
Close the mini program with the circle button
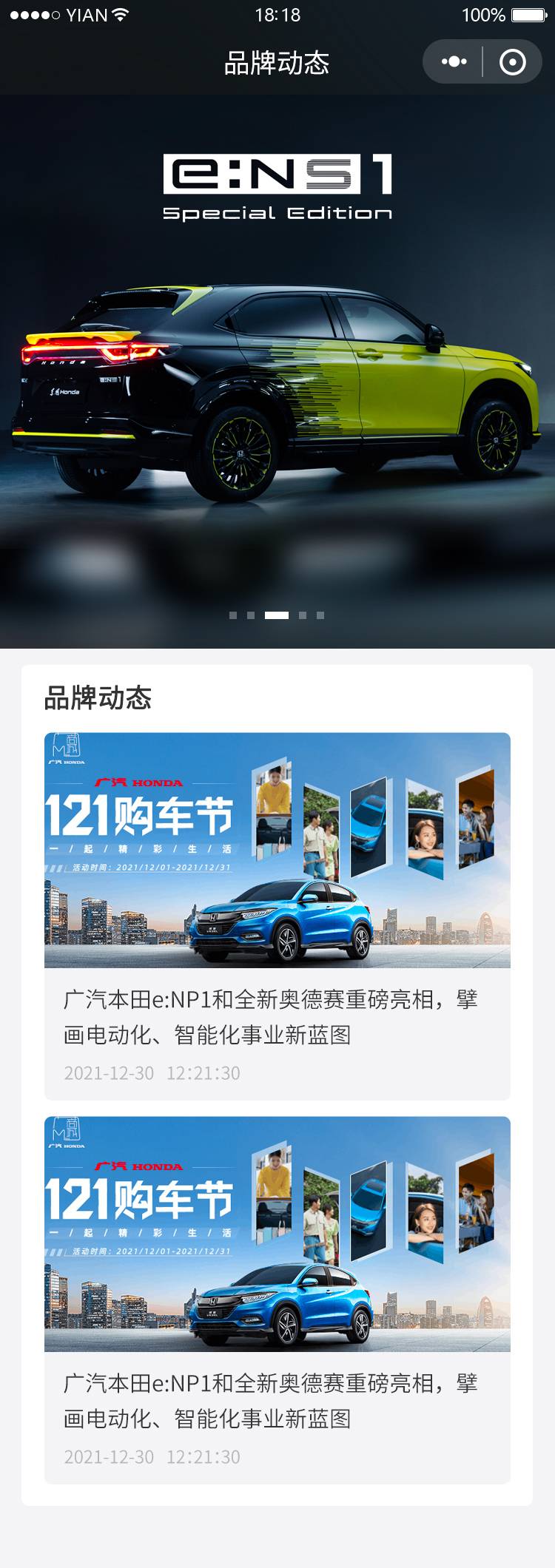512,61
